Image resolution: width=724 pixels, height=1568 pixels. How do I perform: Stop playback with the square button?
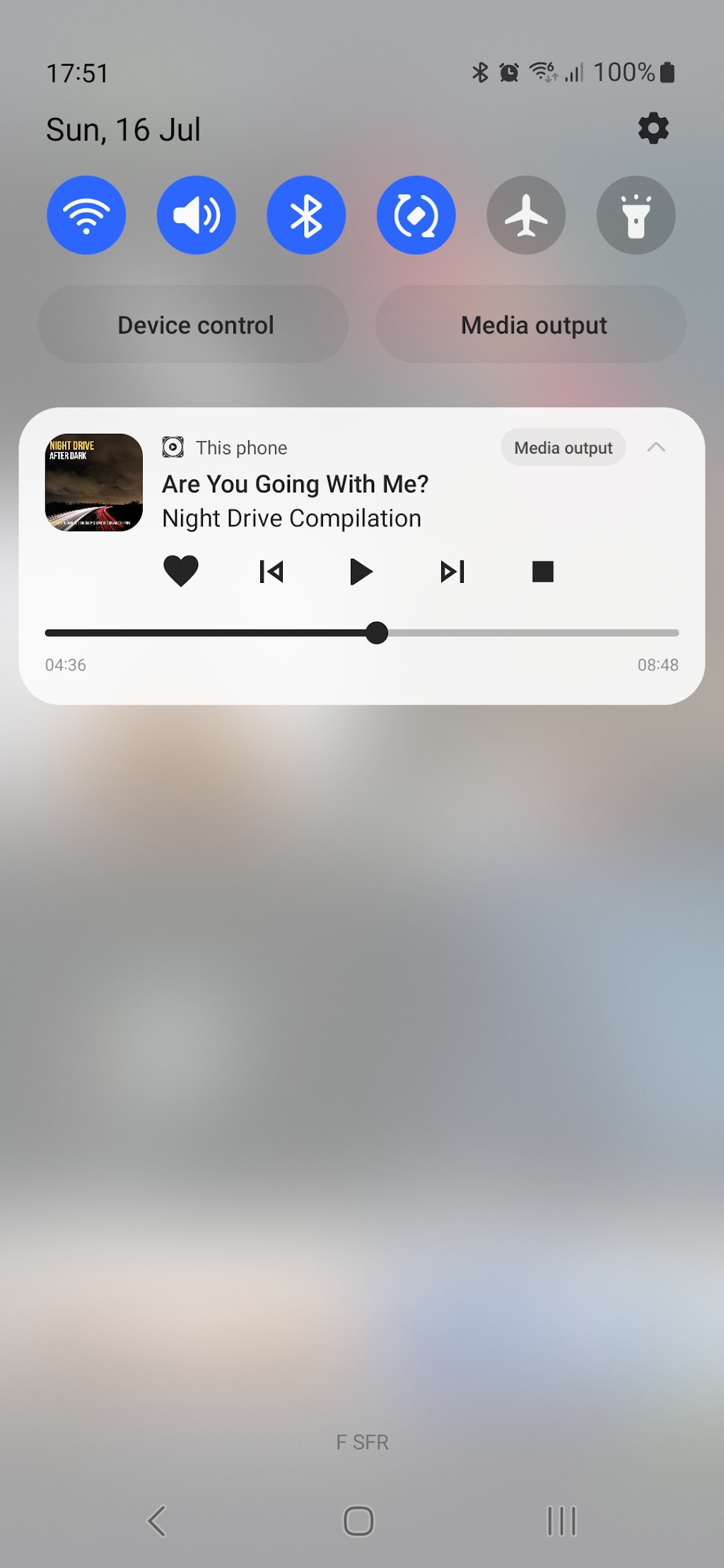[542, 572]
